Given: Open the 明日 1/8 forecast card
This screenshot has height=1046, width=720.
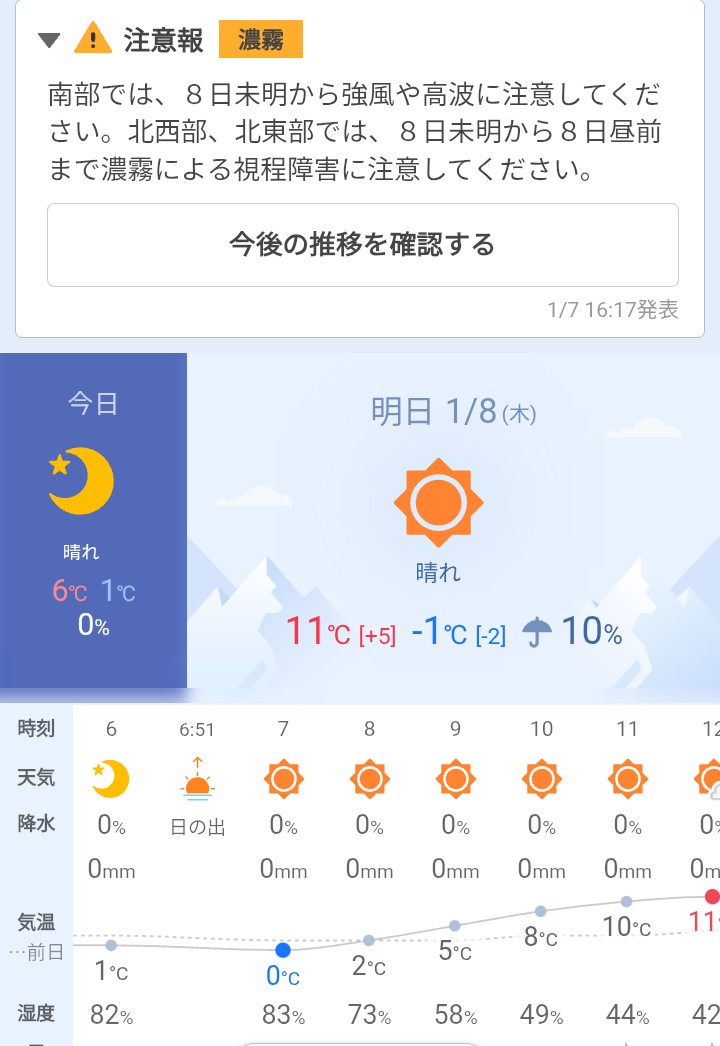Looking at the screenshot, I should point(453,520).
